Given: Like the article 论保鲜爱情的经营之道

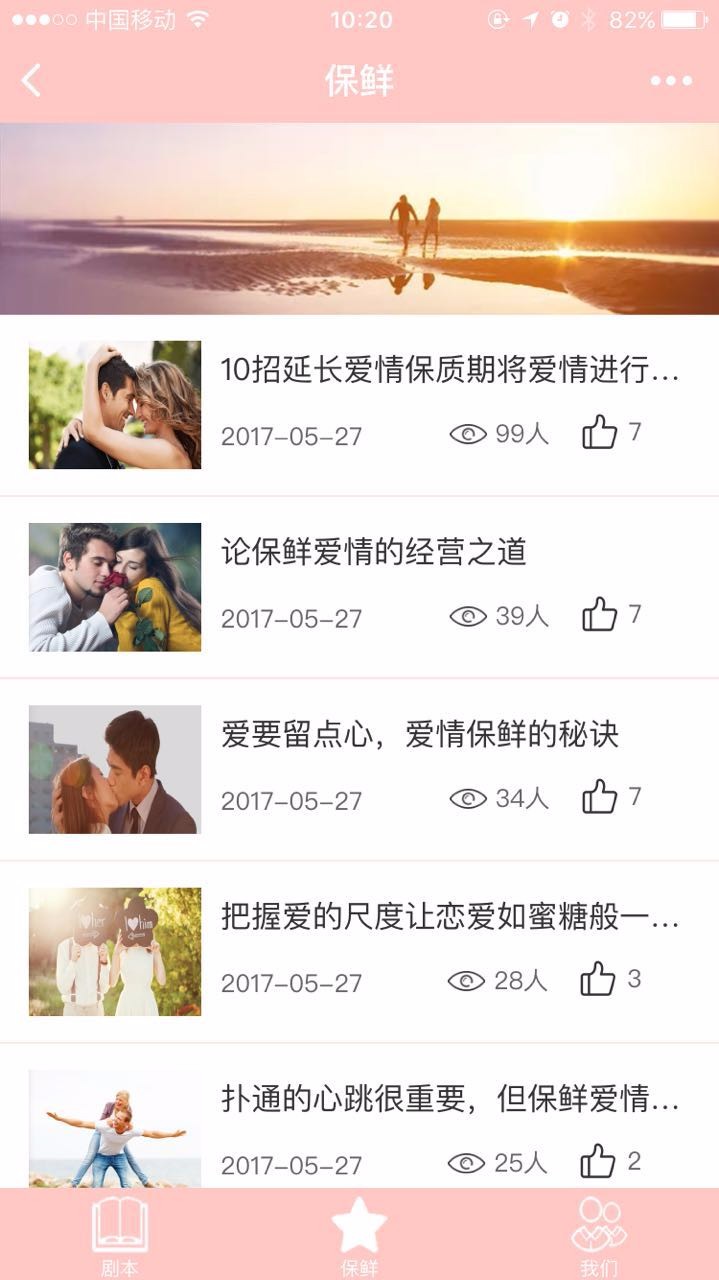Looking at the screenshot, I should pyautogui.click(x=599, y=615).
